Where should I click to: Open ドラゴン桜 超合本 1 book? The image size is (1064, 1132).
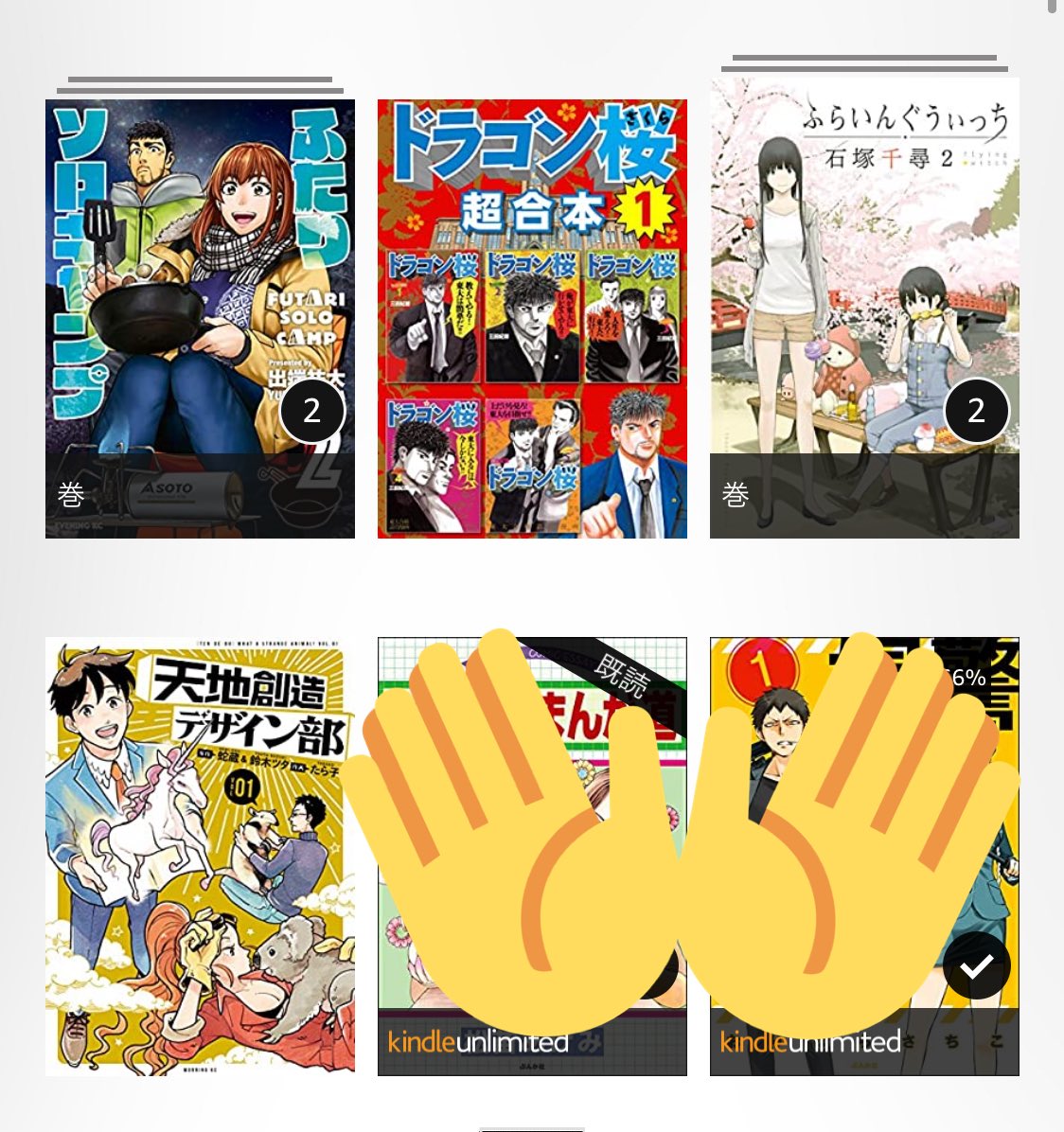532,319
